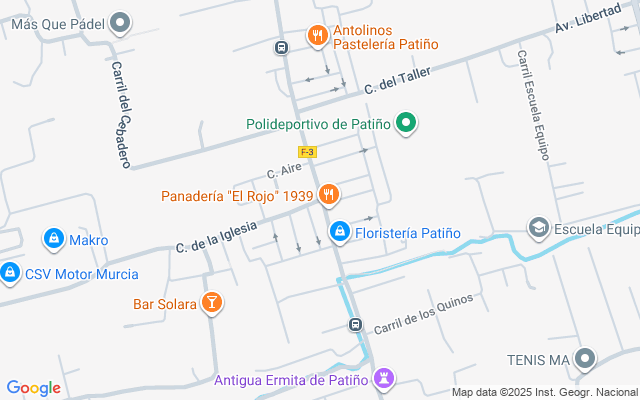This screenshot has height=400, width=640.
Task: Tap the Antigua Ermita de Patiño marker
Action: pyautogui.click(x=382, y=380)
